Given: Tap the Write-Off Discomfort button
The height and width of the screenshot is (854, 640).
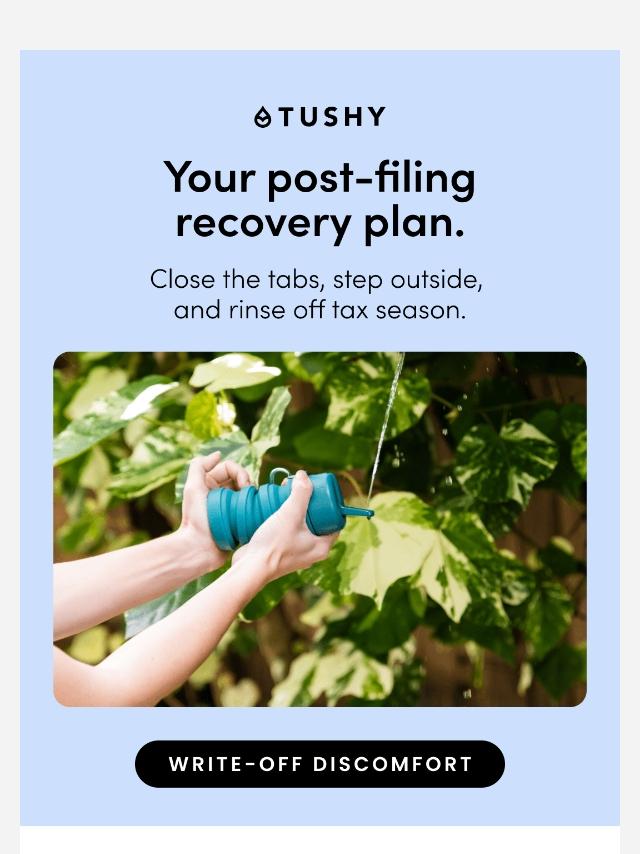Looking at the screenshot, I should click(x=320, y=764).
